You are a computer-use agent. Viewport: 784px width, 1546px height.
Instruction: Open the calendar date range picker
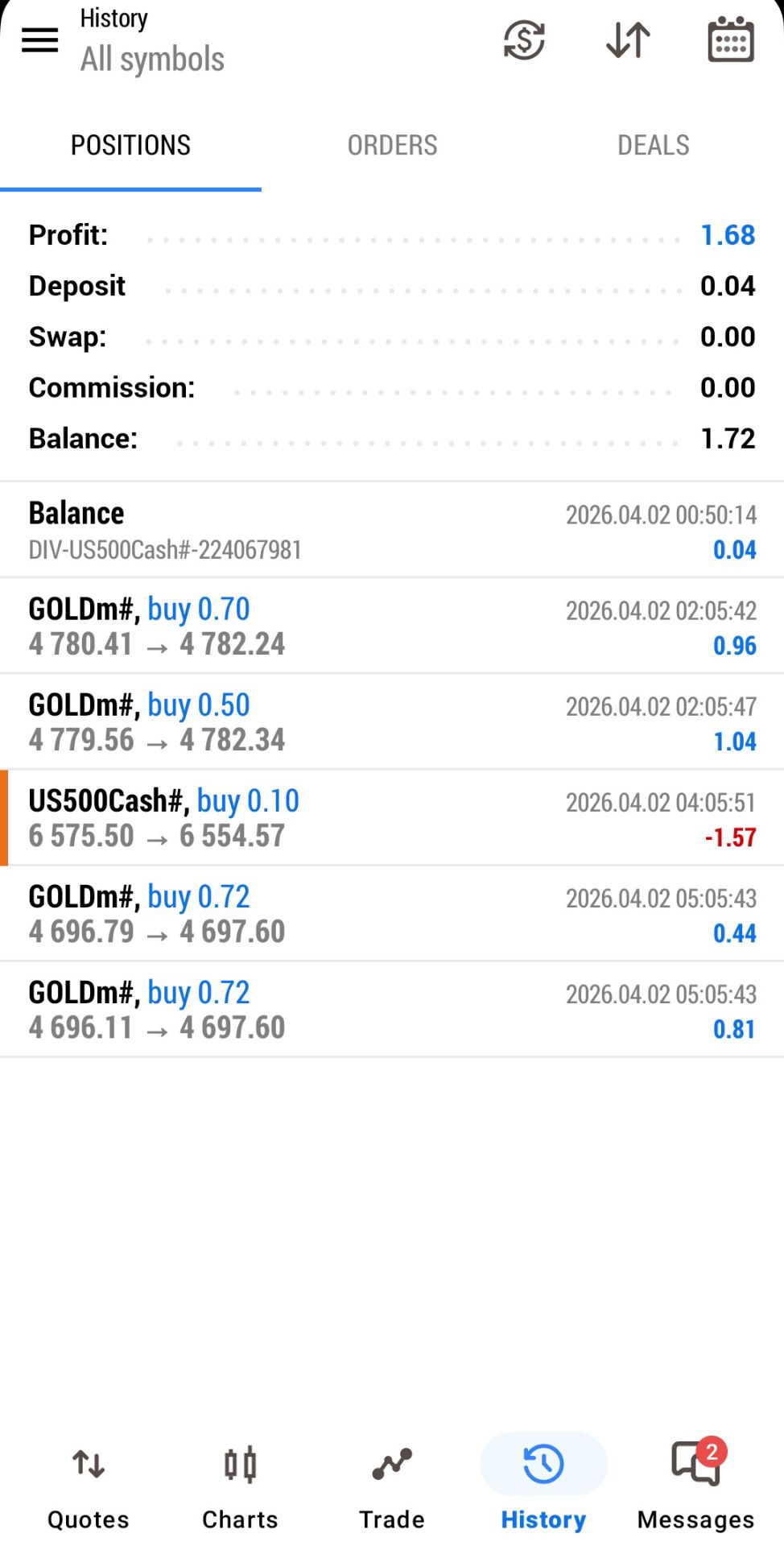tap(730, 39)
